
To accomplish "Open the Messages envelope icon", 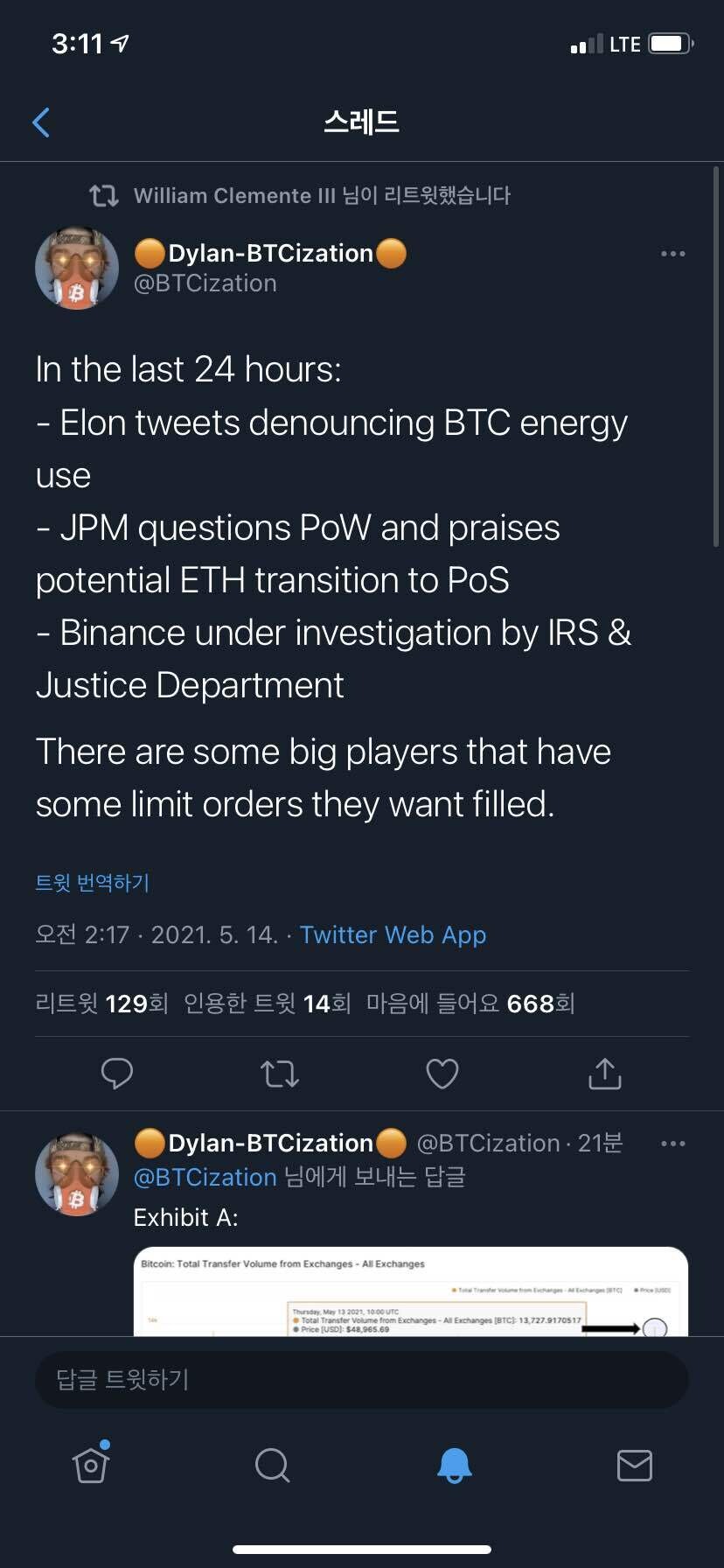I will click(x=637, y=1466).
